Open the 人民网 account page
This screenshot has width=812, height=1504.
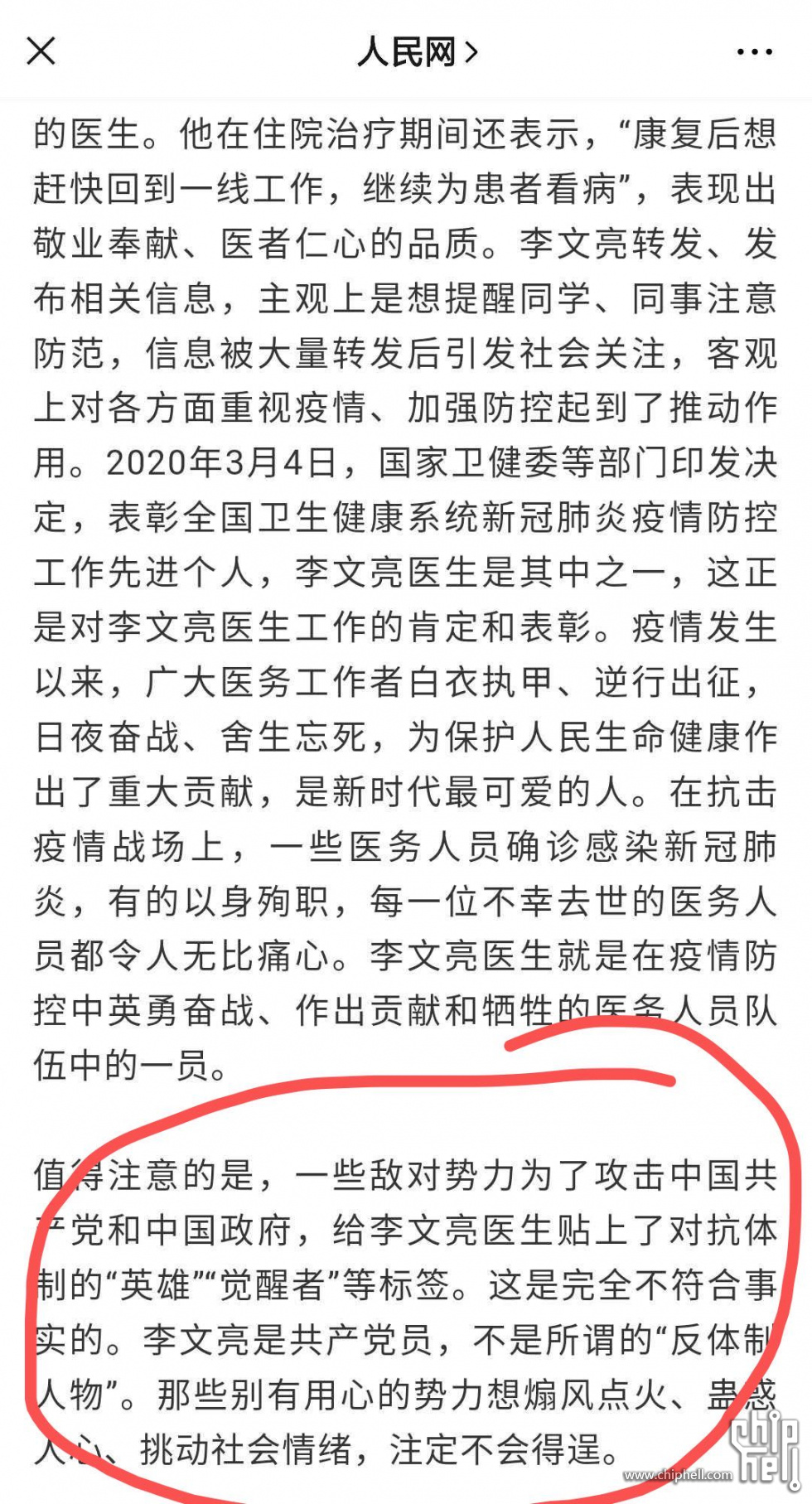(418, 52)
